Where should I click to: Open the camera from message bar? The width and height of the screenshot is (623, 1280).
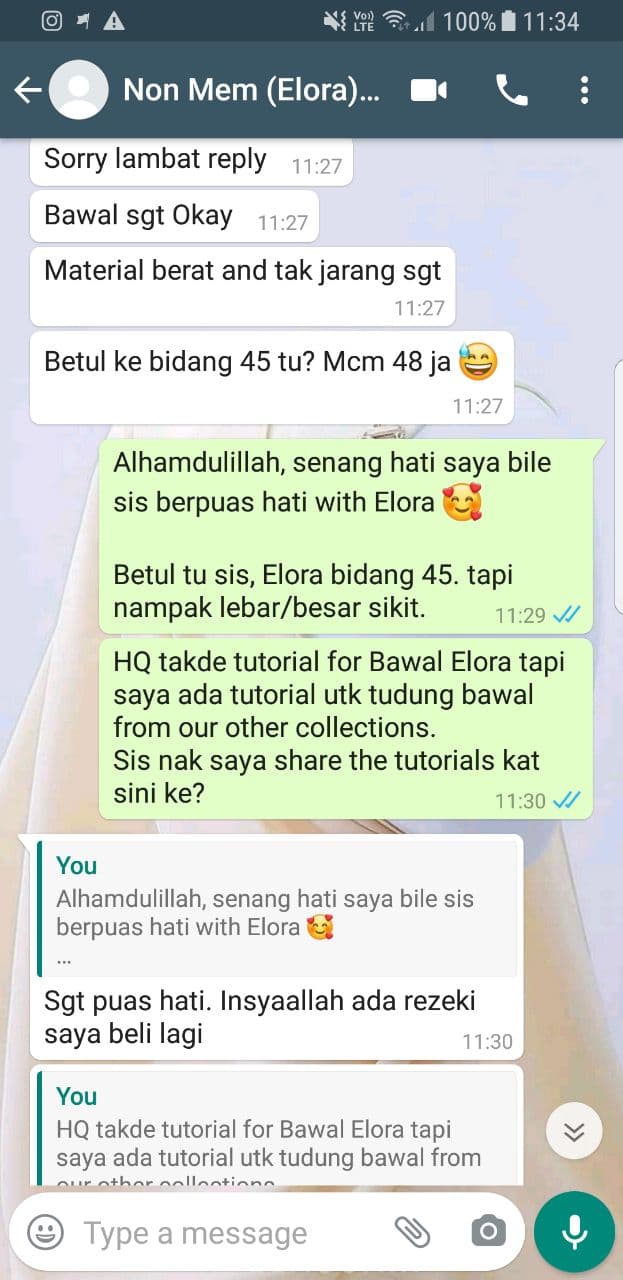(488, 1232)
